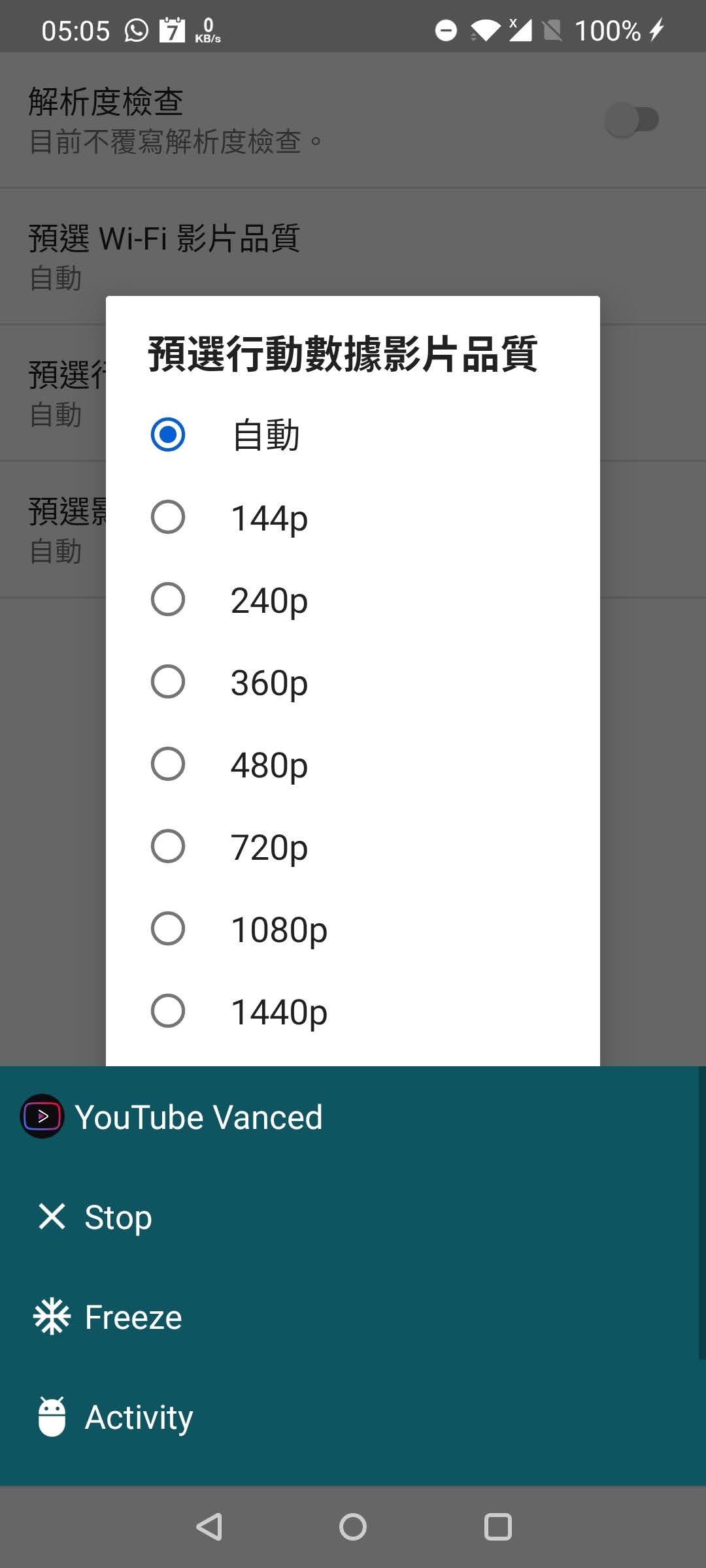Screen dimensions: 706x1568
Task: Select the 1080p option
Action: coord(353,929)
